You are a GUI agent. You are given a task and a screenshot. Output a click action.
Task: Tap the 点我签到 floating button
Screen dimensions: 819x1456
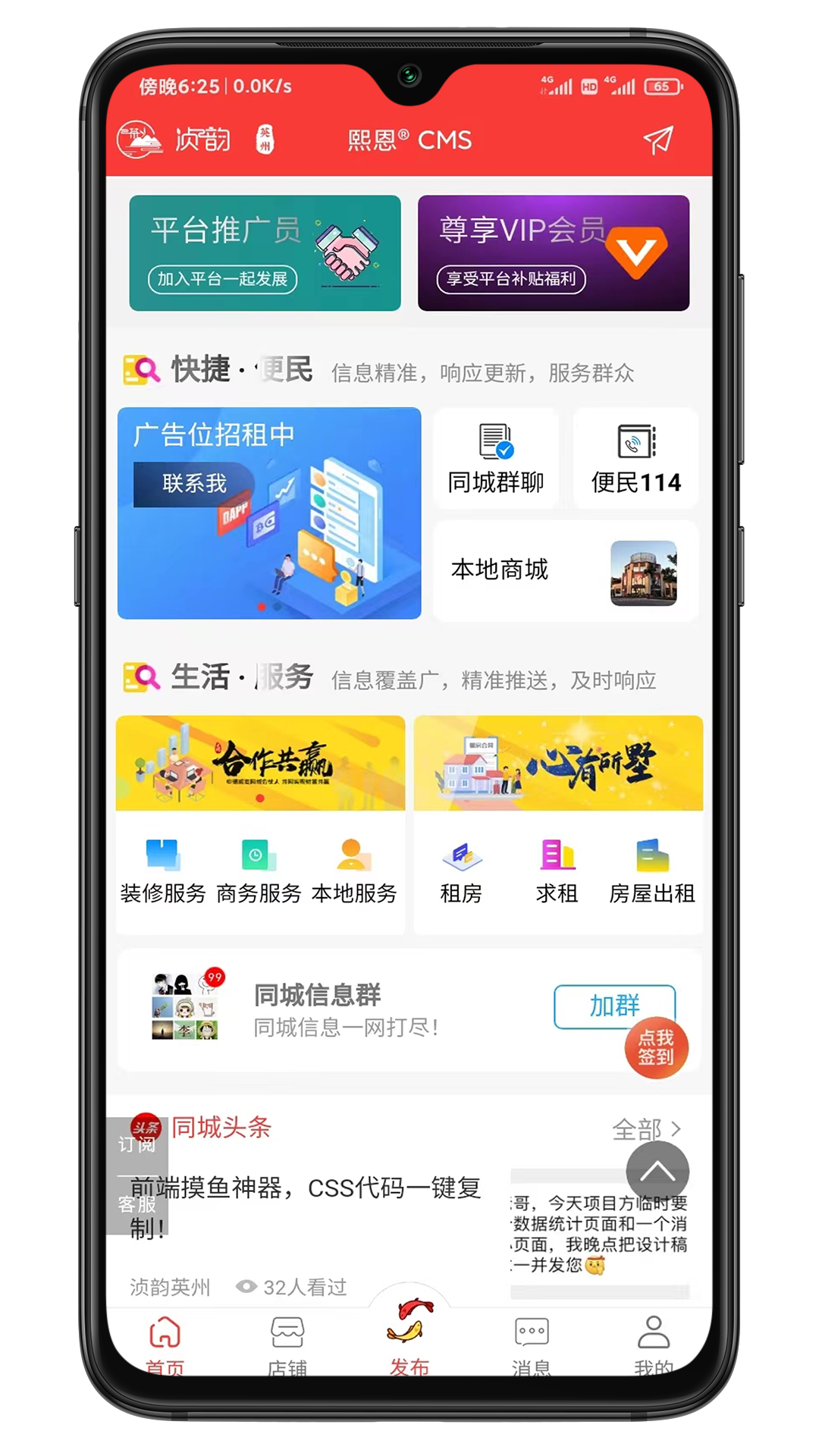656,1048
